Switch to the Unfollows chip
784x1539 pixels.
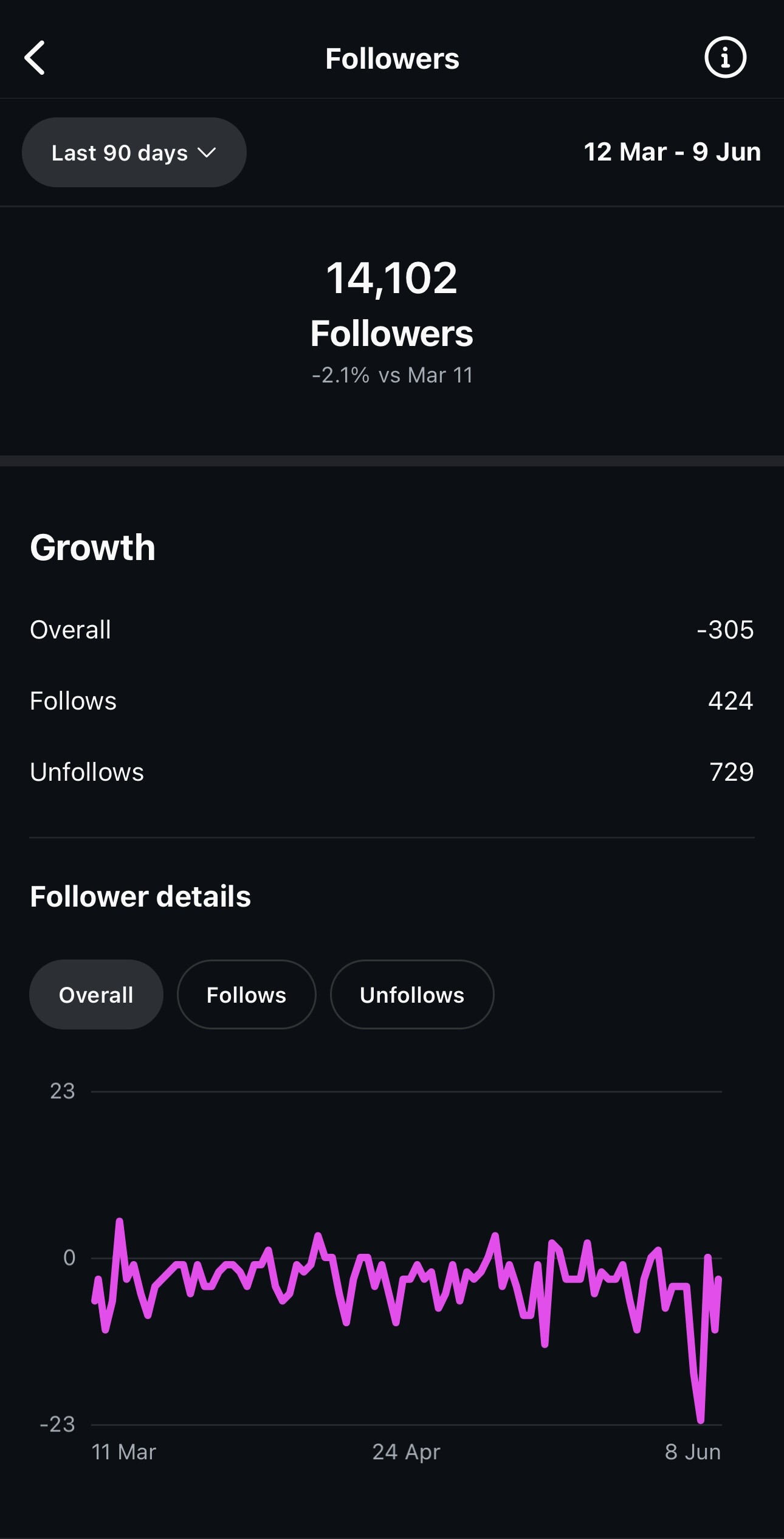tap(412, 995)
